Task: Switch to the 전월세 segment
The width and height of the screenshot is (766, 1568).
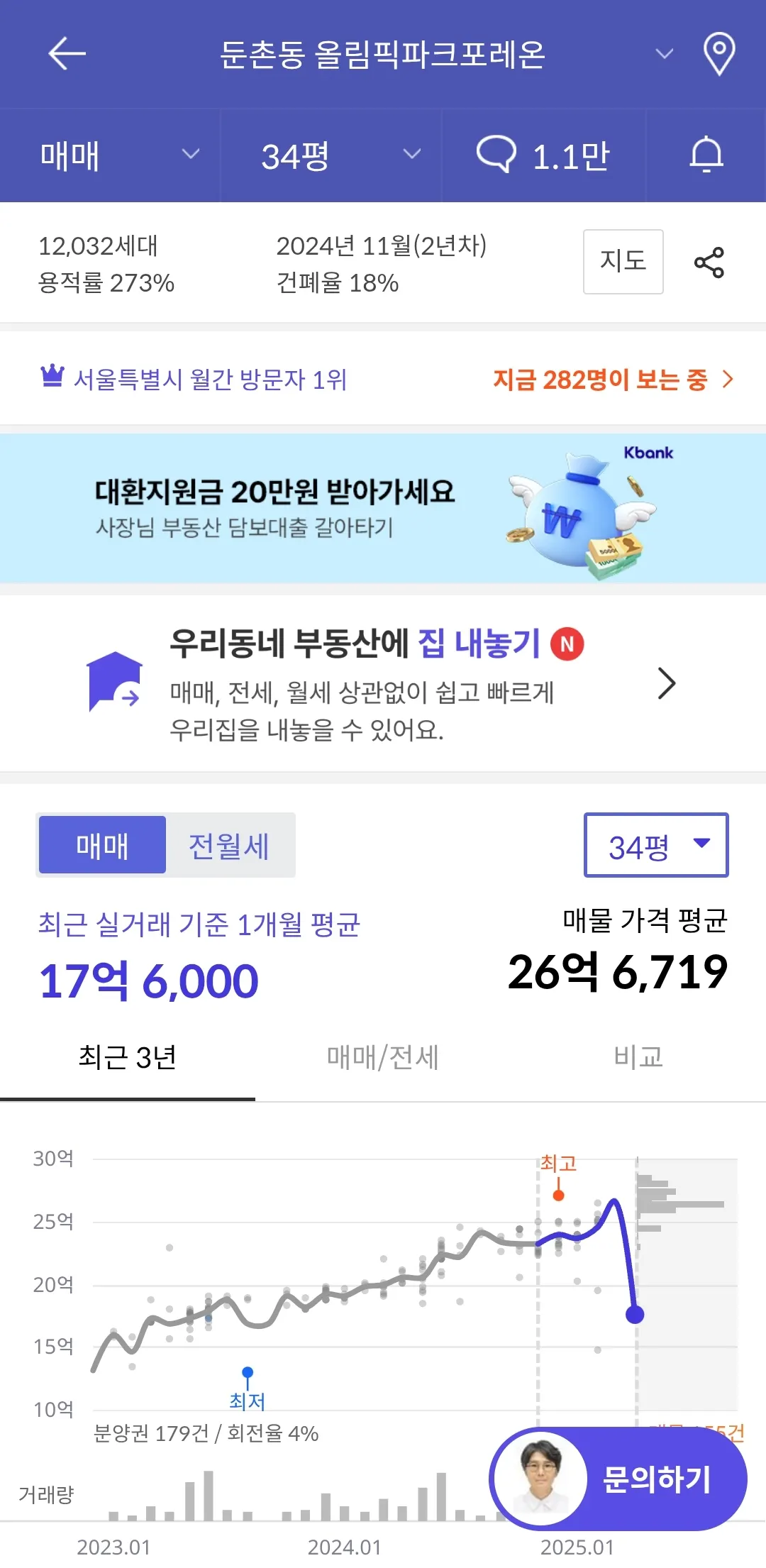Action: [x=229, y=845]
